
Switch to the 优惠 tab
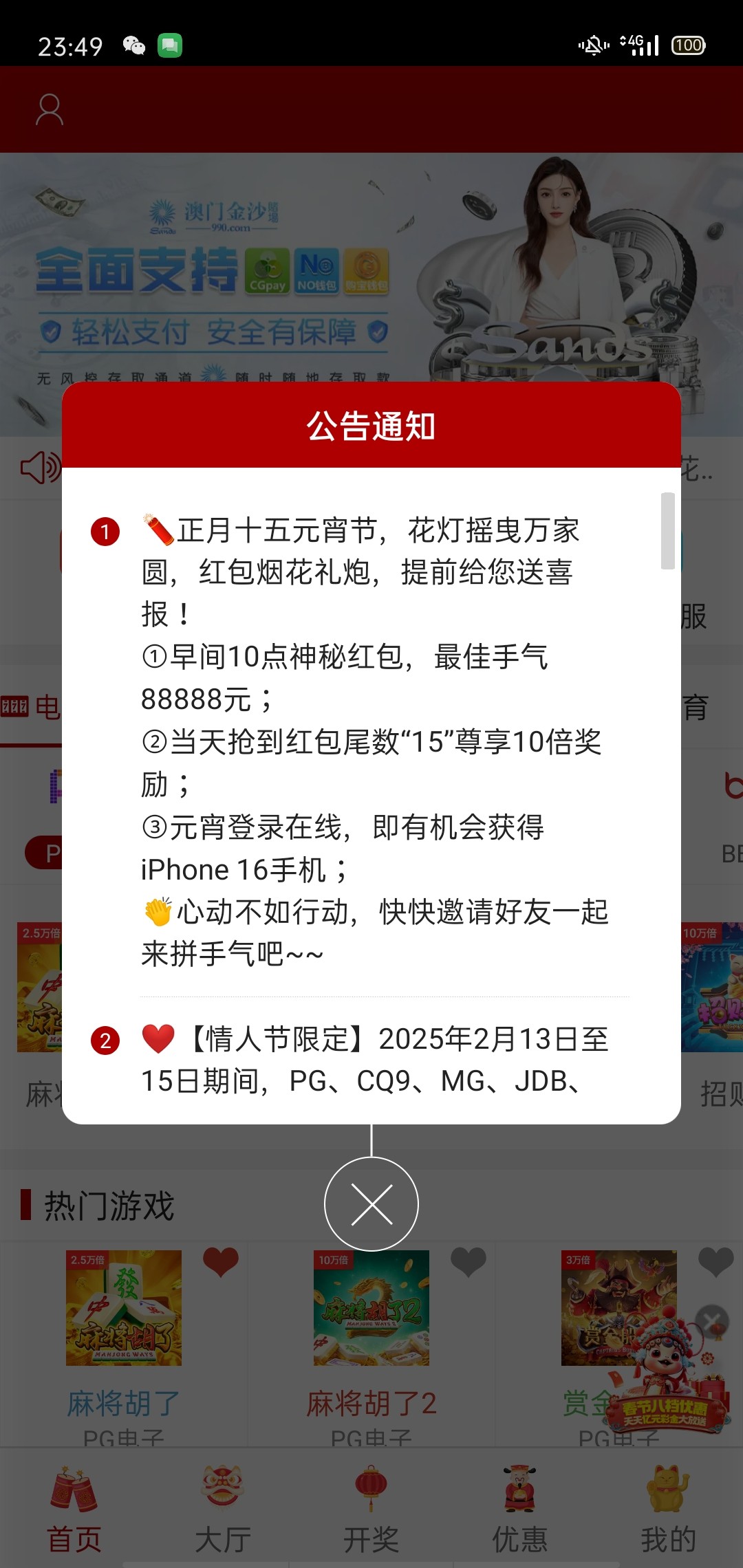pos(520,1510)
